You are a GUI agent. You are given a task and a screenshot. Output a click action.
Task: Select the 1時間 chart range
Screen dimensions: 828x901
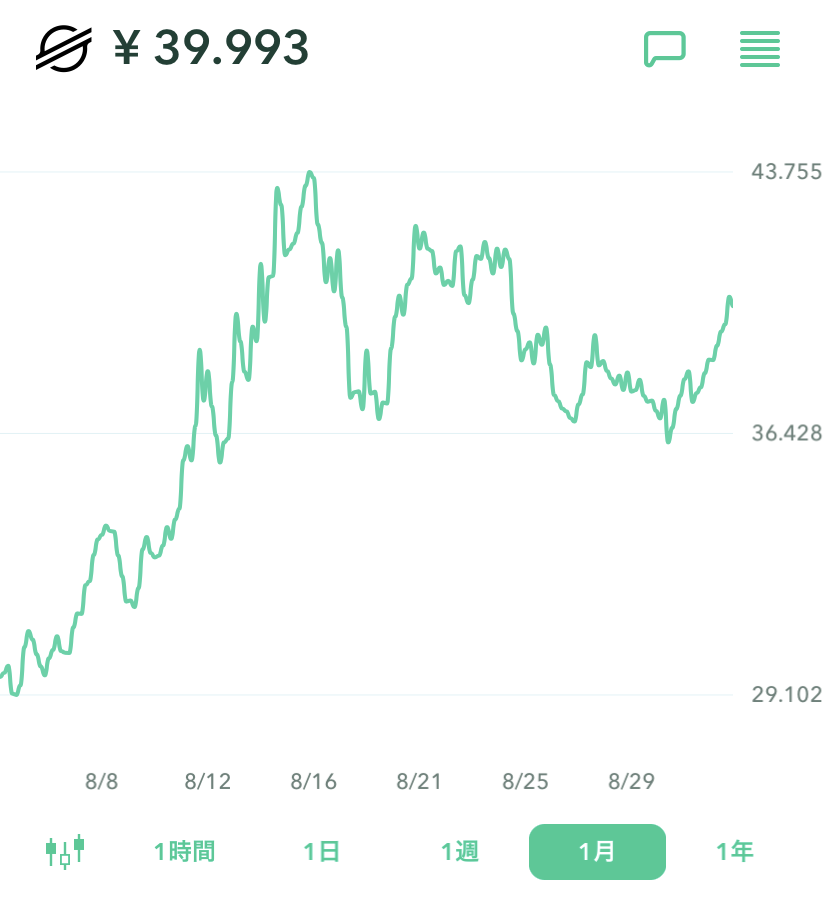coord(184,852)
